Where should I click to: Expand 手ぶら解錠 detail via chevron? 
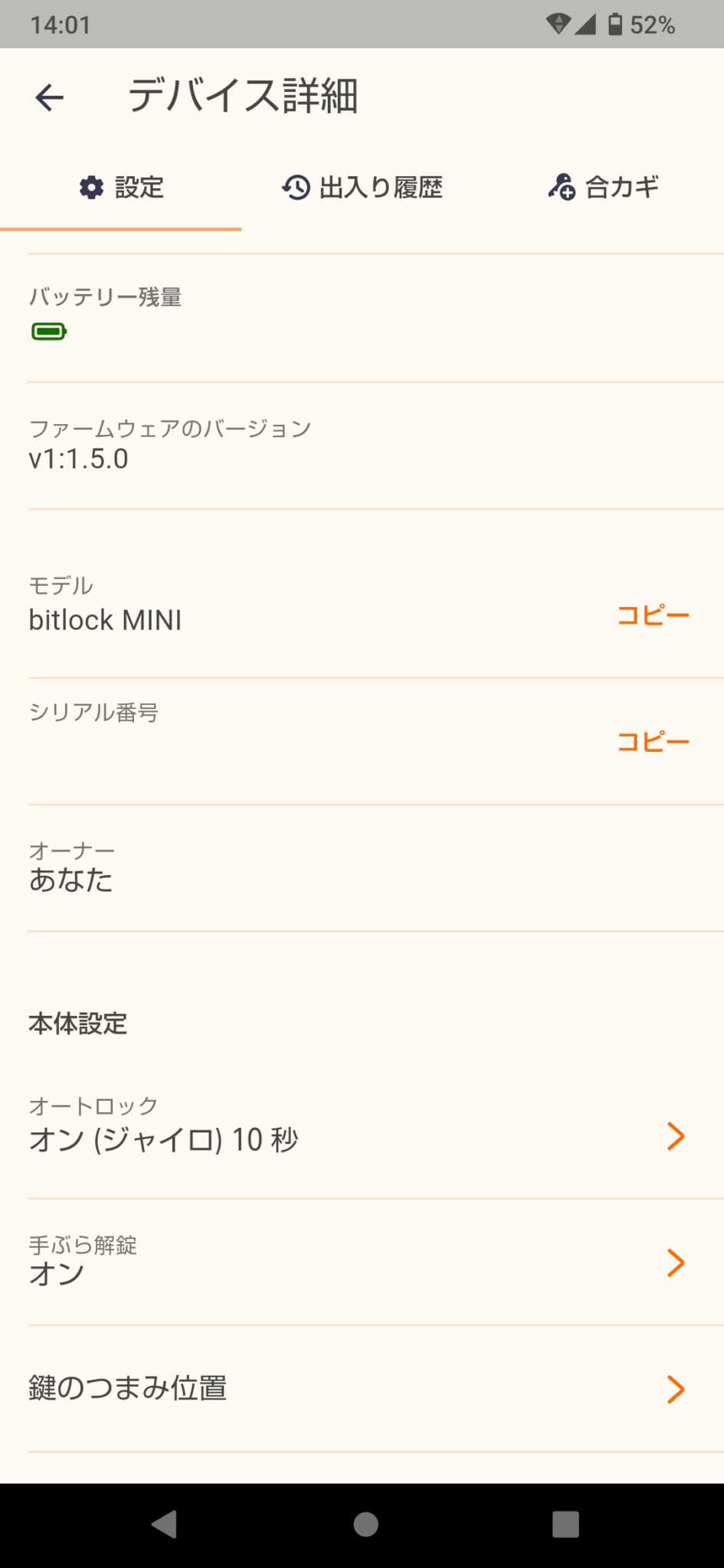674,1263
